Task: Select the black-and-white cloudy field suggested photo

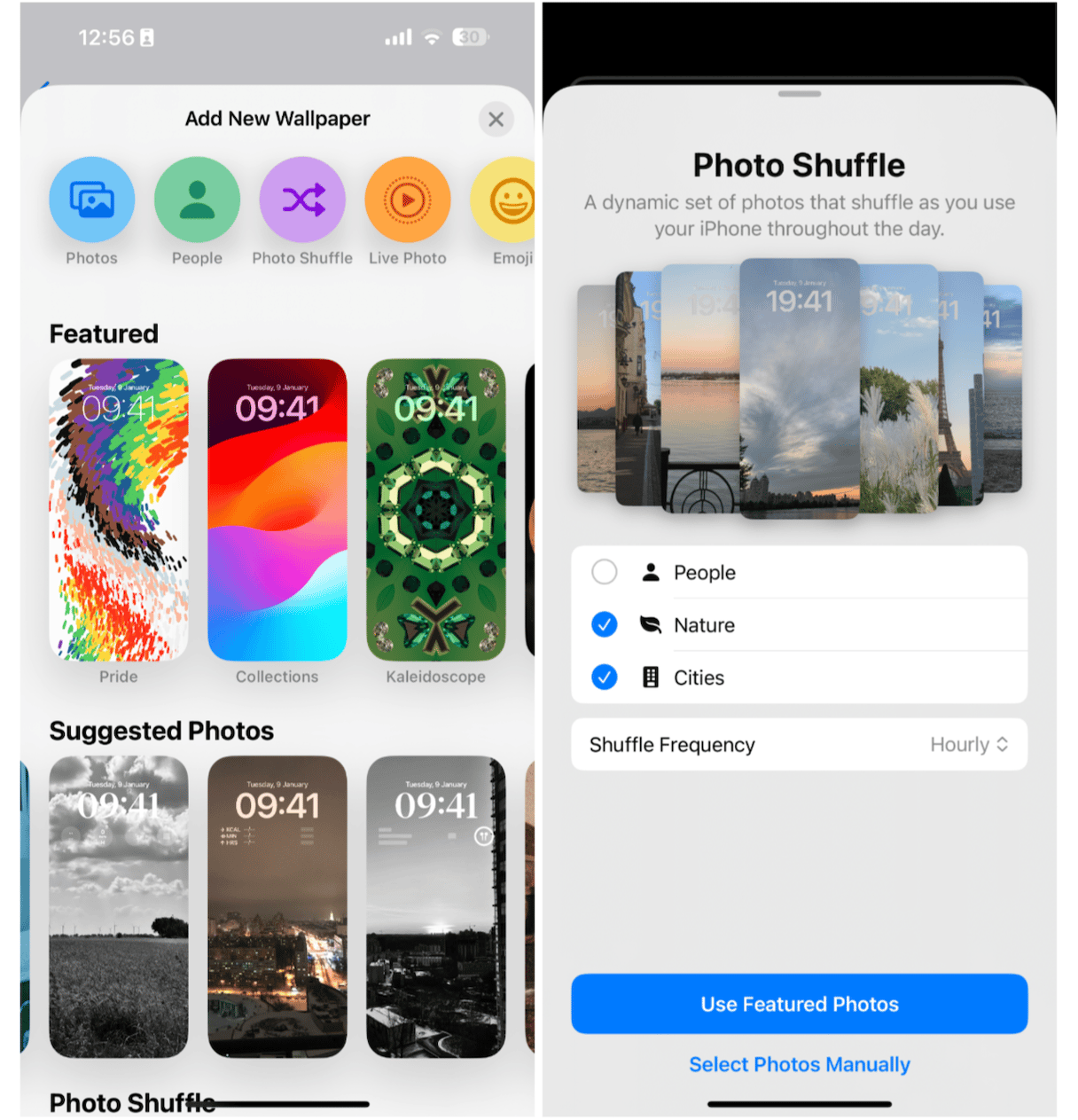Action: (119, 906)
